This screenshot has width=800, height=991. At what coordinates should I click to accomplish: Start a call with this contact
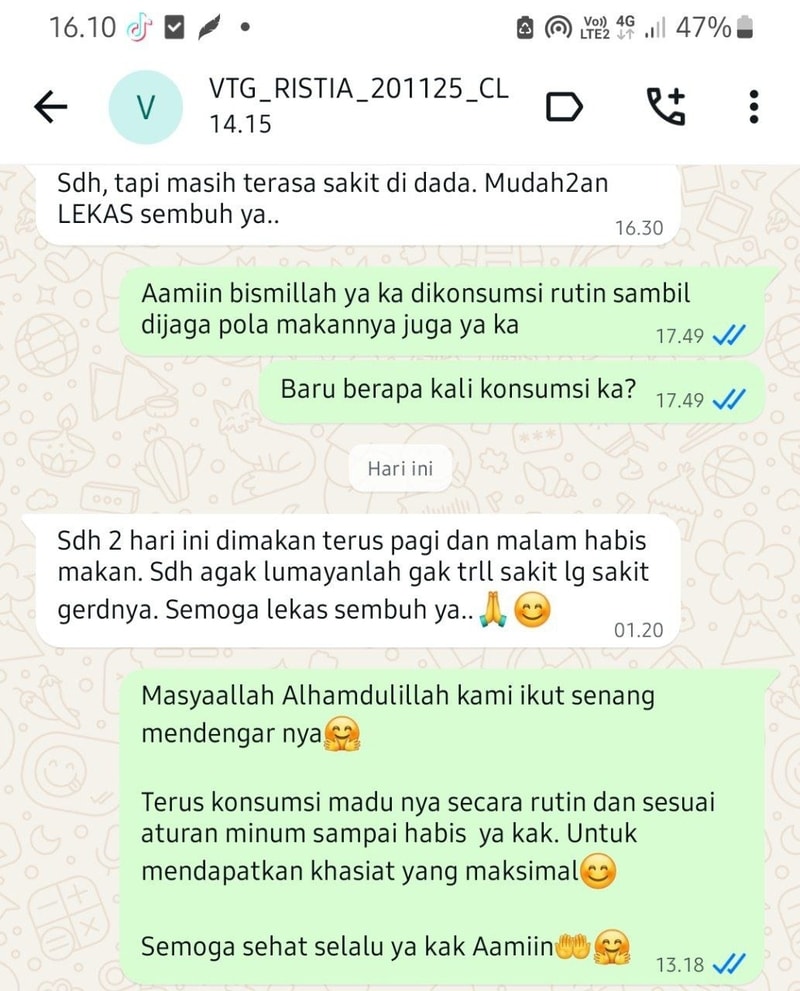coord(666,106)
